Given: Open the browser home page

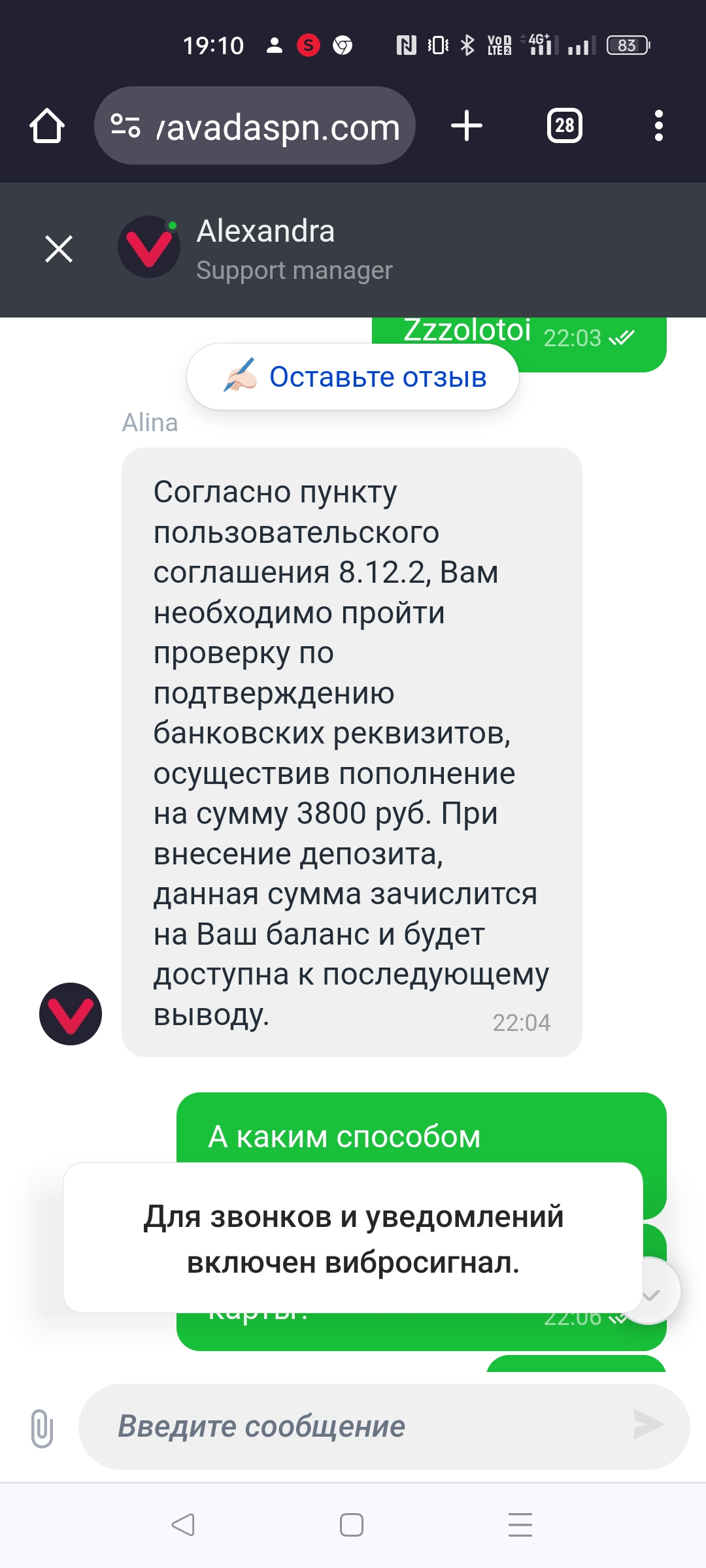Looking at the screenshot, I should (47, 125).
